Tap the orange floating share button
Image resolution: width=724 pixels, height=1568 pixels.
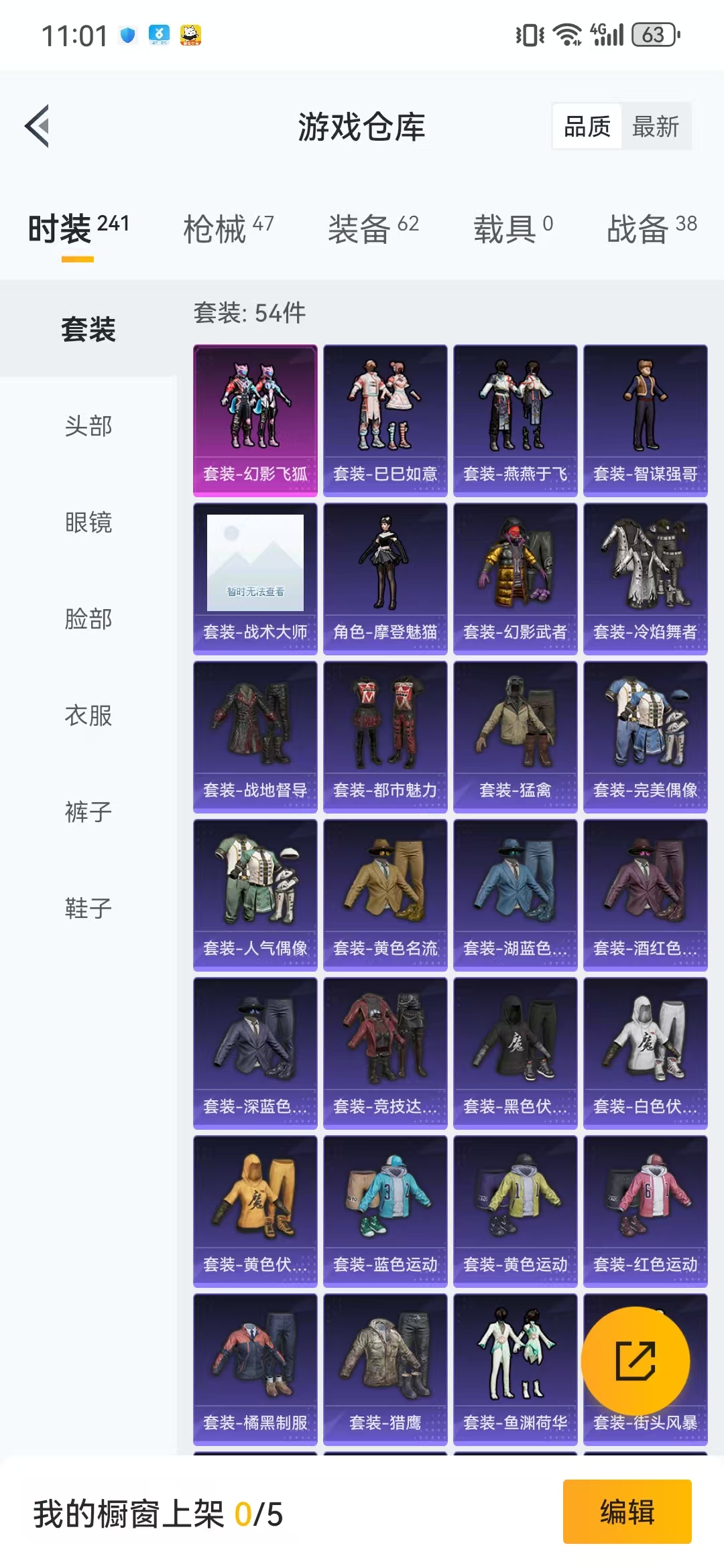636,1361
